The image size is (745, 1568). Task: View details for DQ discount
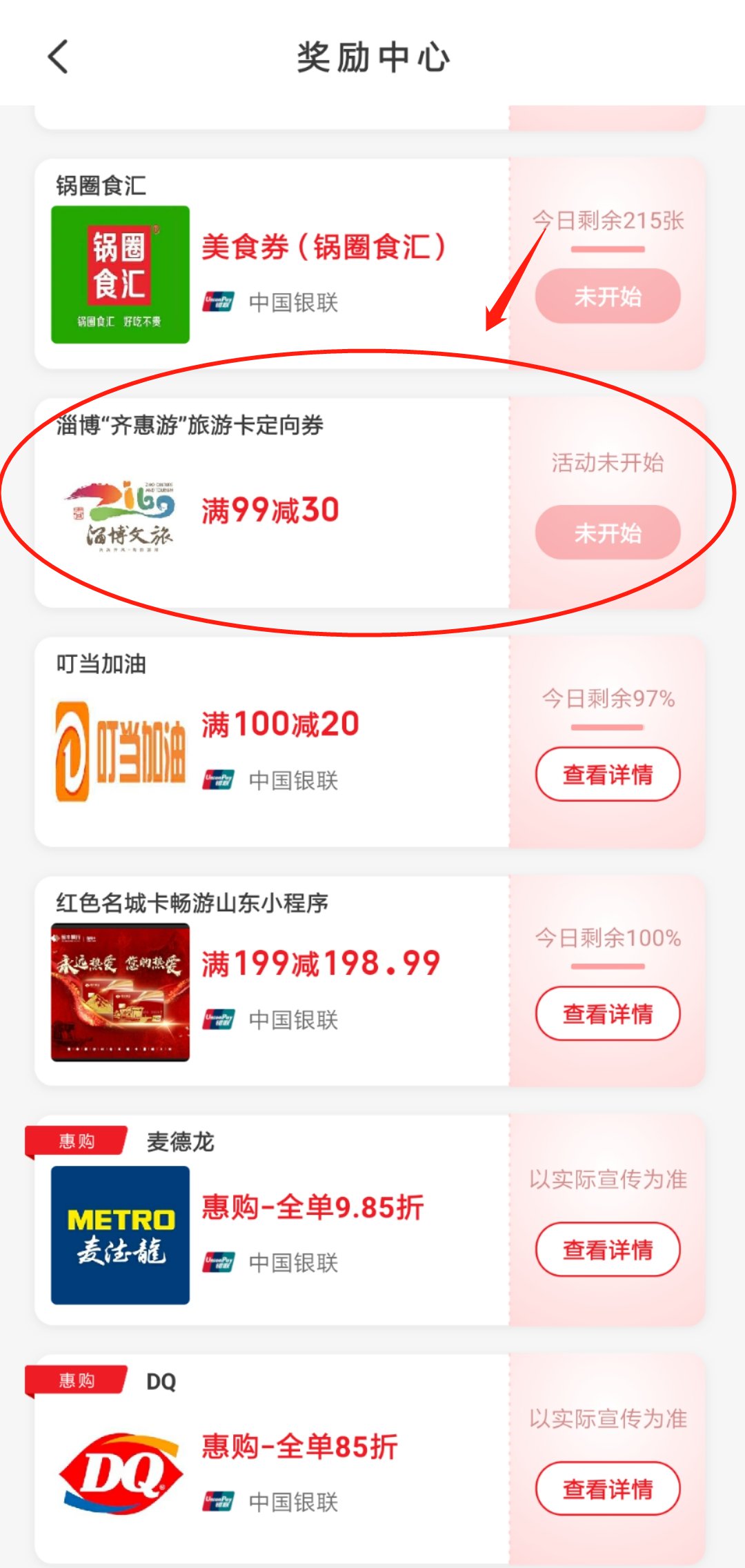608,1489
